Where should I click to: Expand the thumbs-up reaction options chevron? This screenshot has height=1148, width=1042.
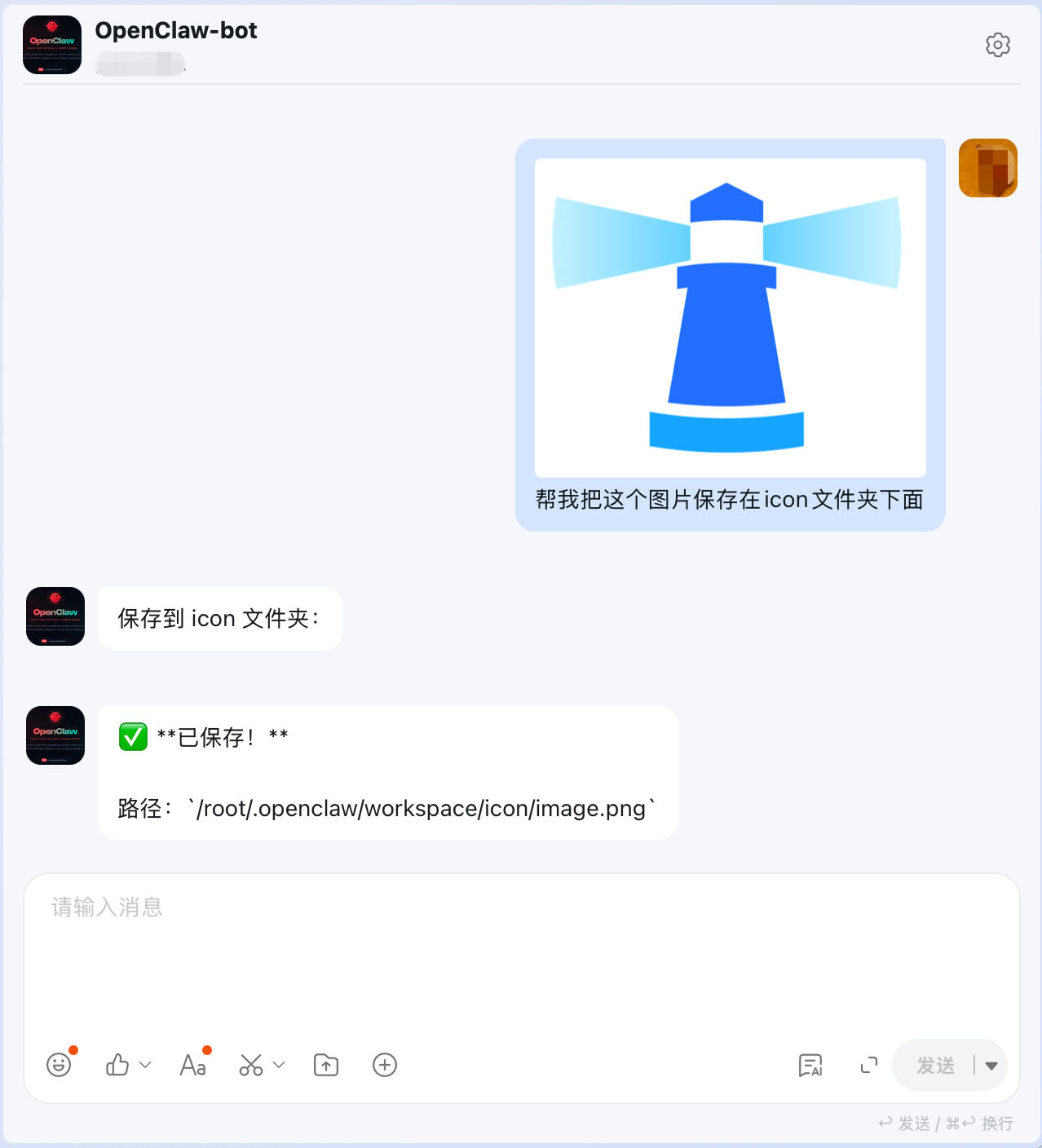pos(147,1065)
